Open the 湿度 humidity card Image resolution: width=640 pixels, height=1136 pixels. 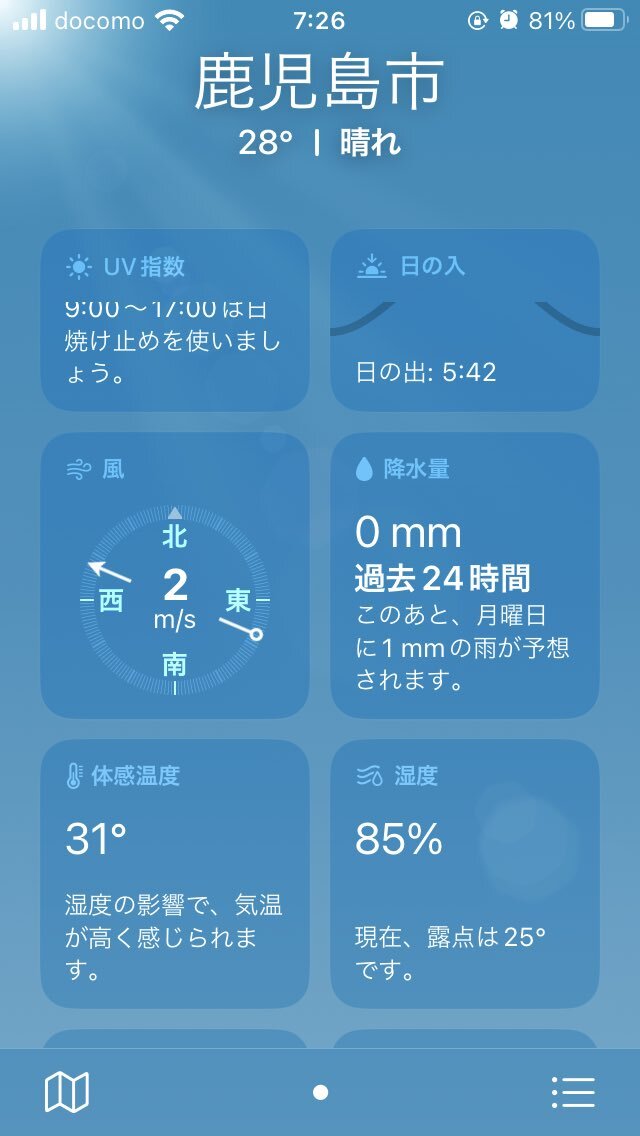(465, 874)
